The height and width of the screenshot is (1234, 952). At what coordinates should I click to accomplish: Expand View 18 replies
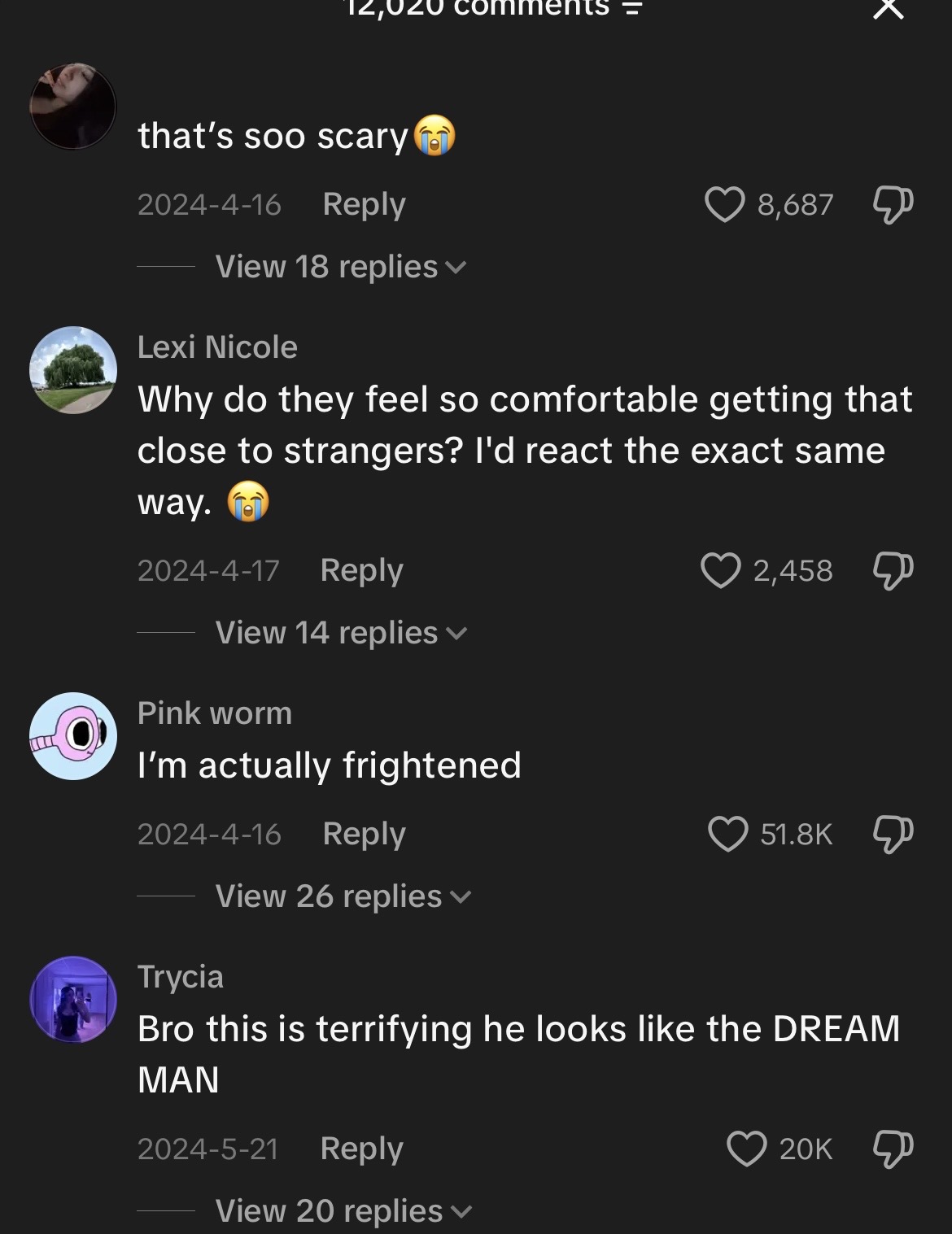point(340,267)
